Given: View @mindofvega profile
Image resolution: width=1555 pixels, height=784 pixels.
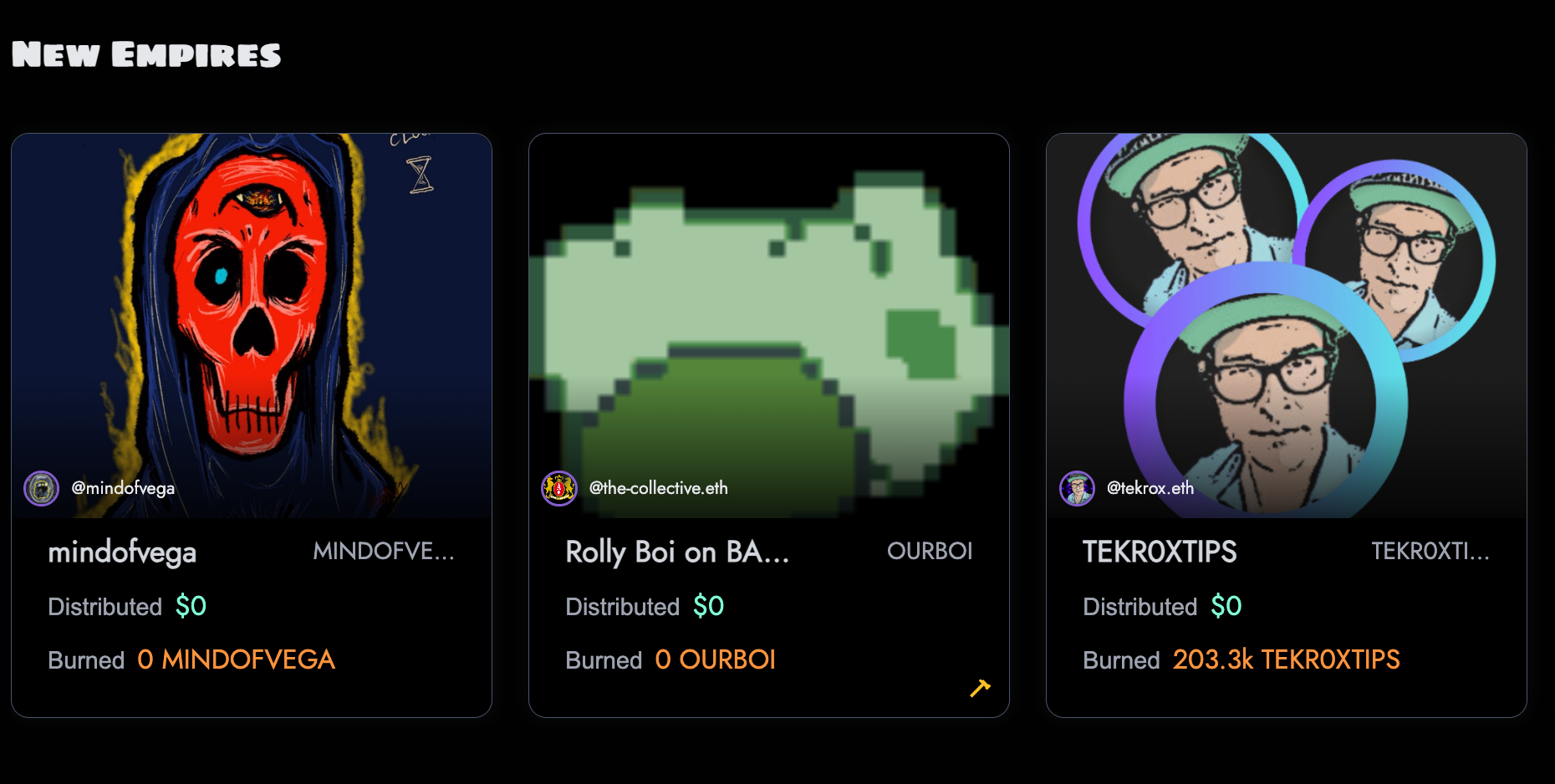Looking at the screenshot, I should coord(122,488).
